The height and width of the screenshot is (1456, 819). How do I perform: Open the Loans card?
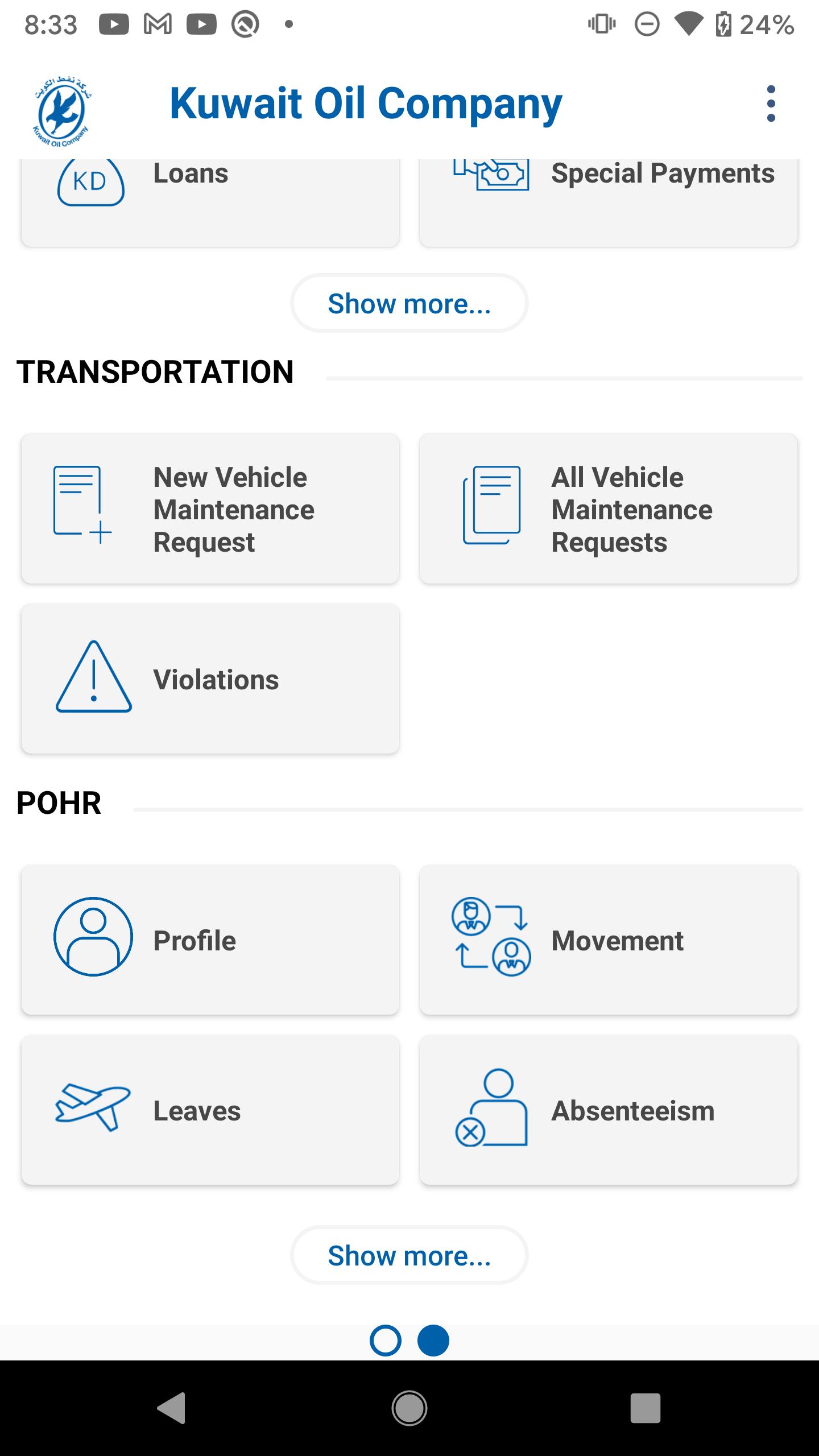click(210, 202)
